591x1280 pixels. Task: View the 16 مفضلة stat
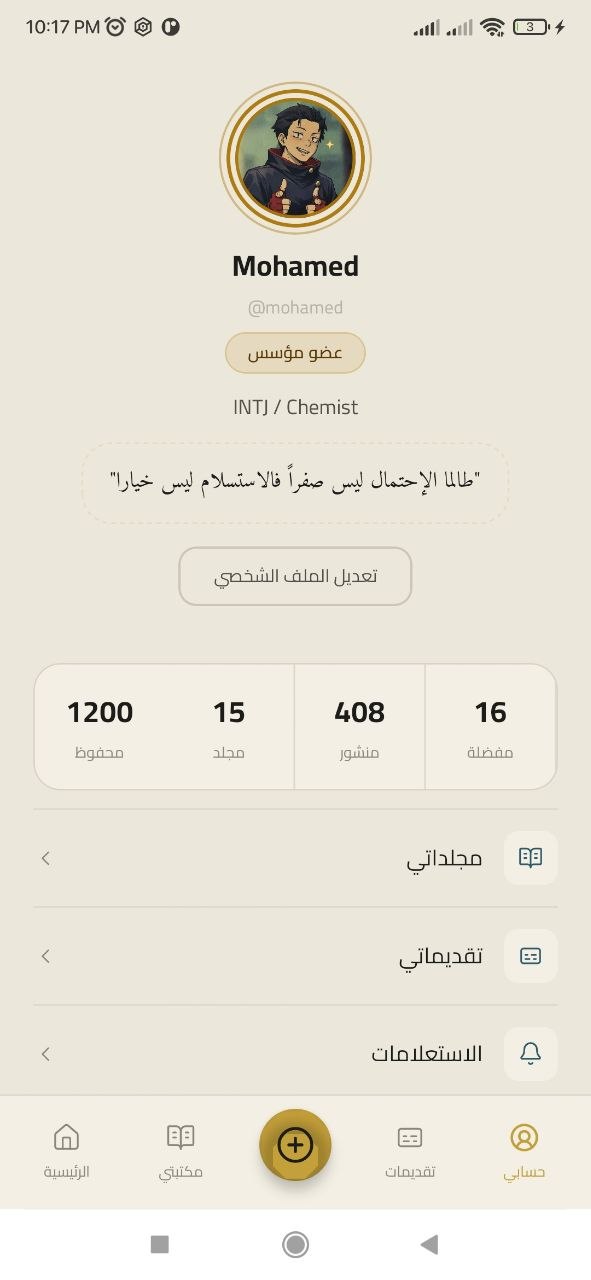coord(490,727)
